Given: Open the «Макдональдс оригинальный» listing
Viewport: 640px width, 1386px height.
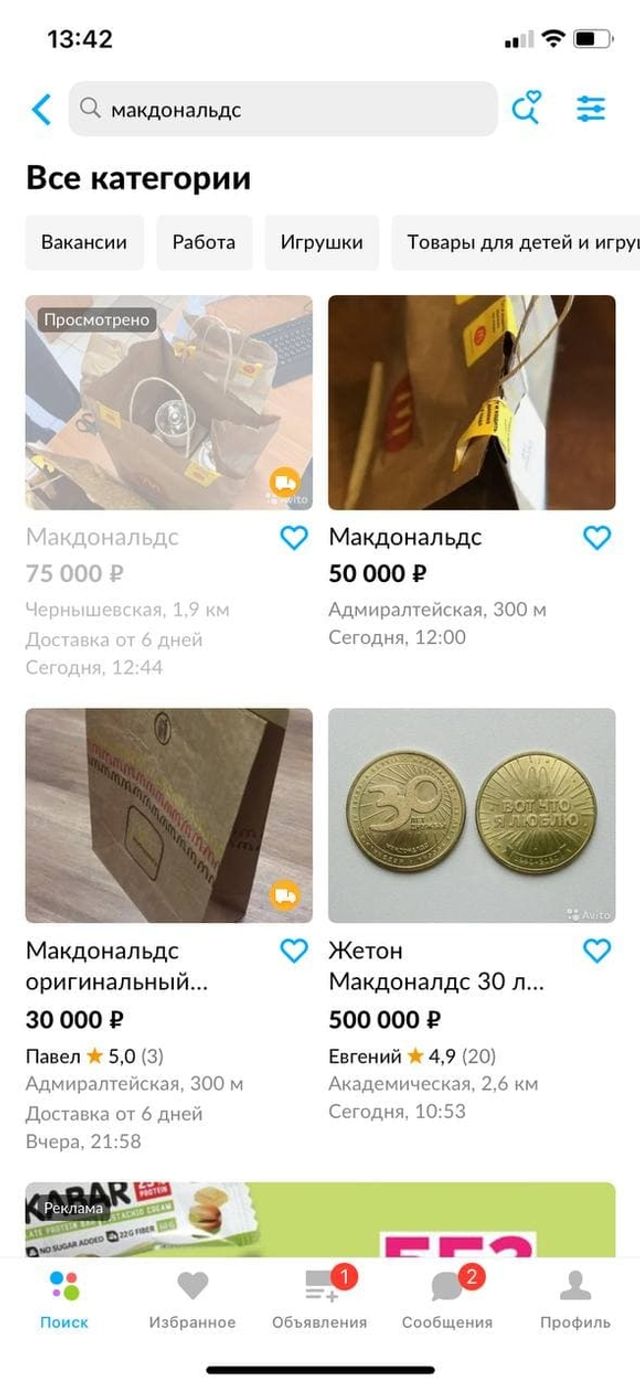Looking at the screenshot, I should click(x=169, y=816).
